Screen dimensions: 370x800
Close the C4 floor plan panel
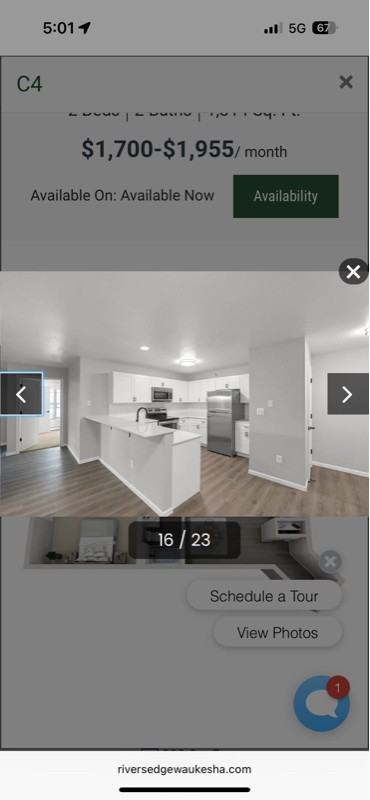point(346,82)
